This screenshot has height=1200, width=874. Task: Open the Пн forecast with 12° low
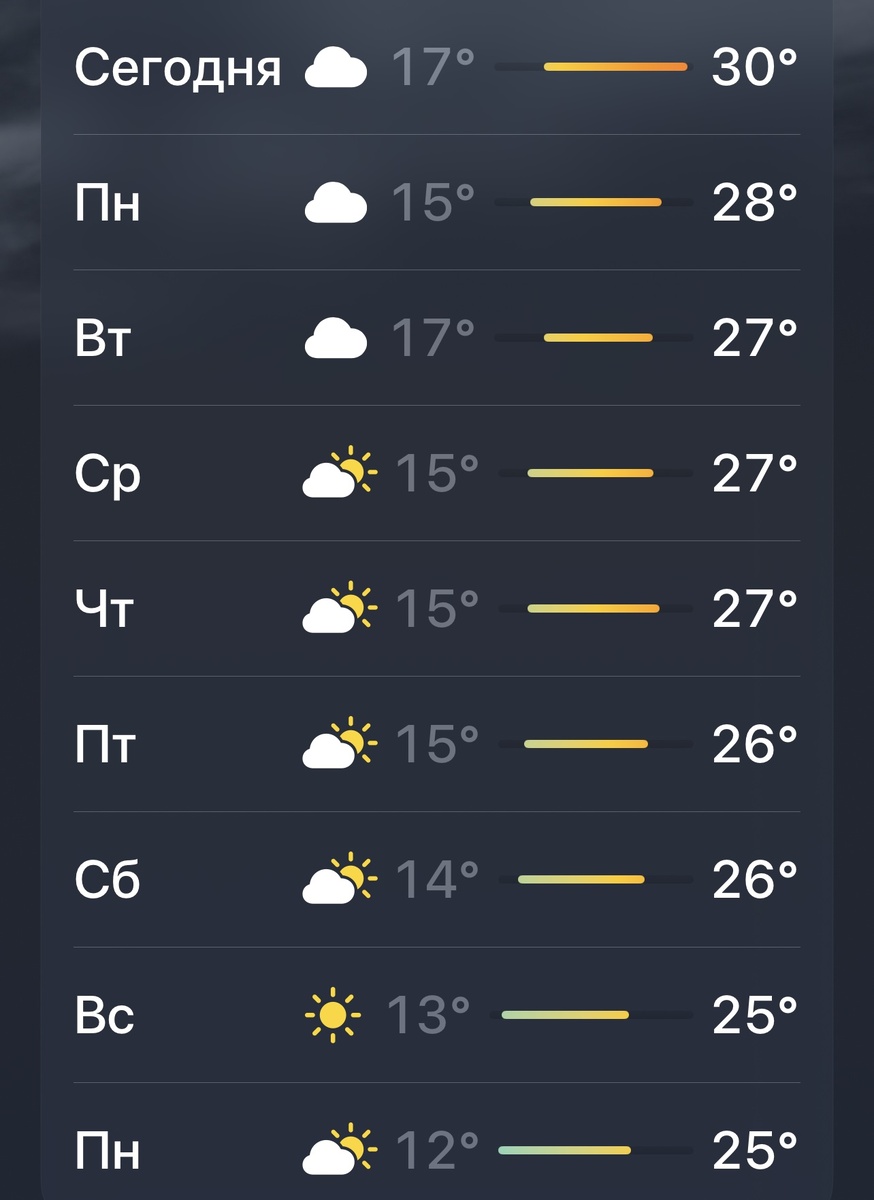pos(437,1150)
